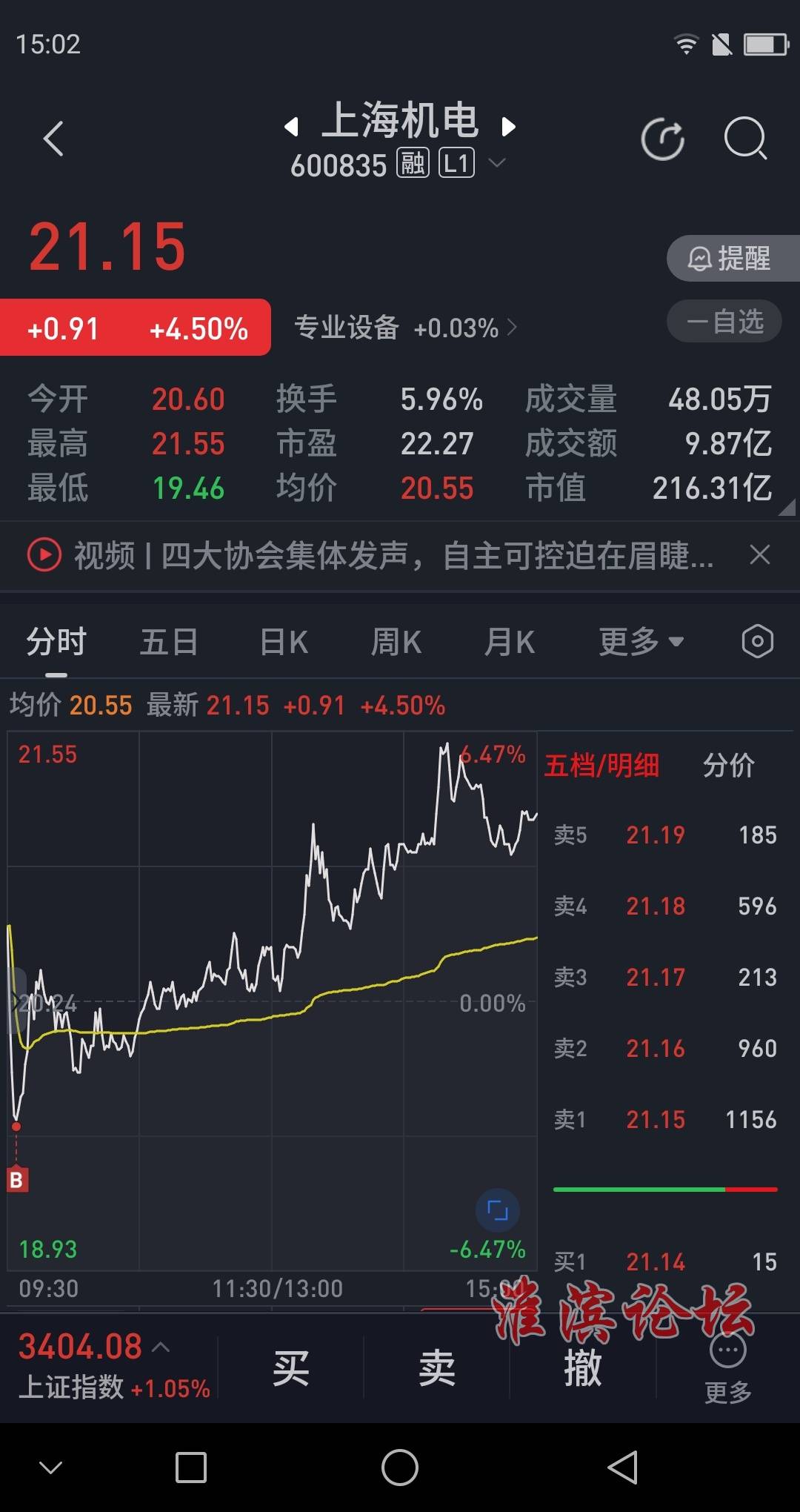Switch to the 日K chart tab

coord(284,642)
